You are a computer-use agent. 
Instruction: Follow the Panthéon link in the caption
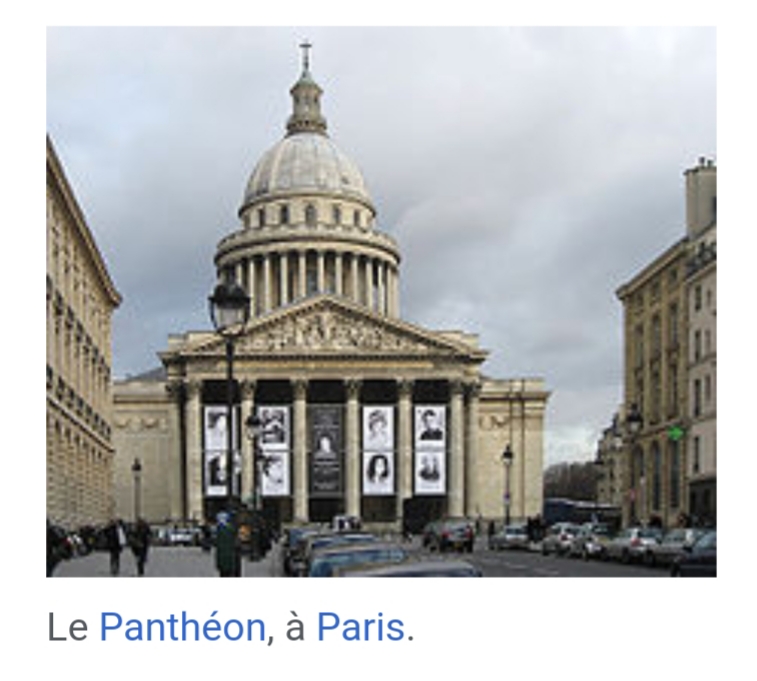point(182,627)
